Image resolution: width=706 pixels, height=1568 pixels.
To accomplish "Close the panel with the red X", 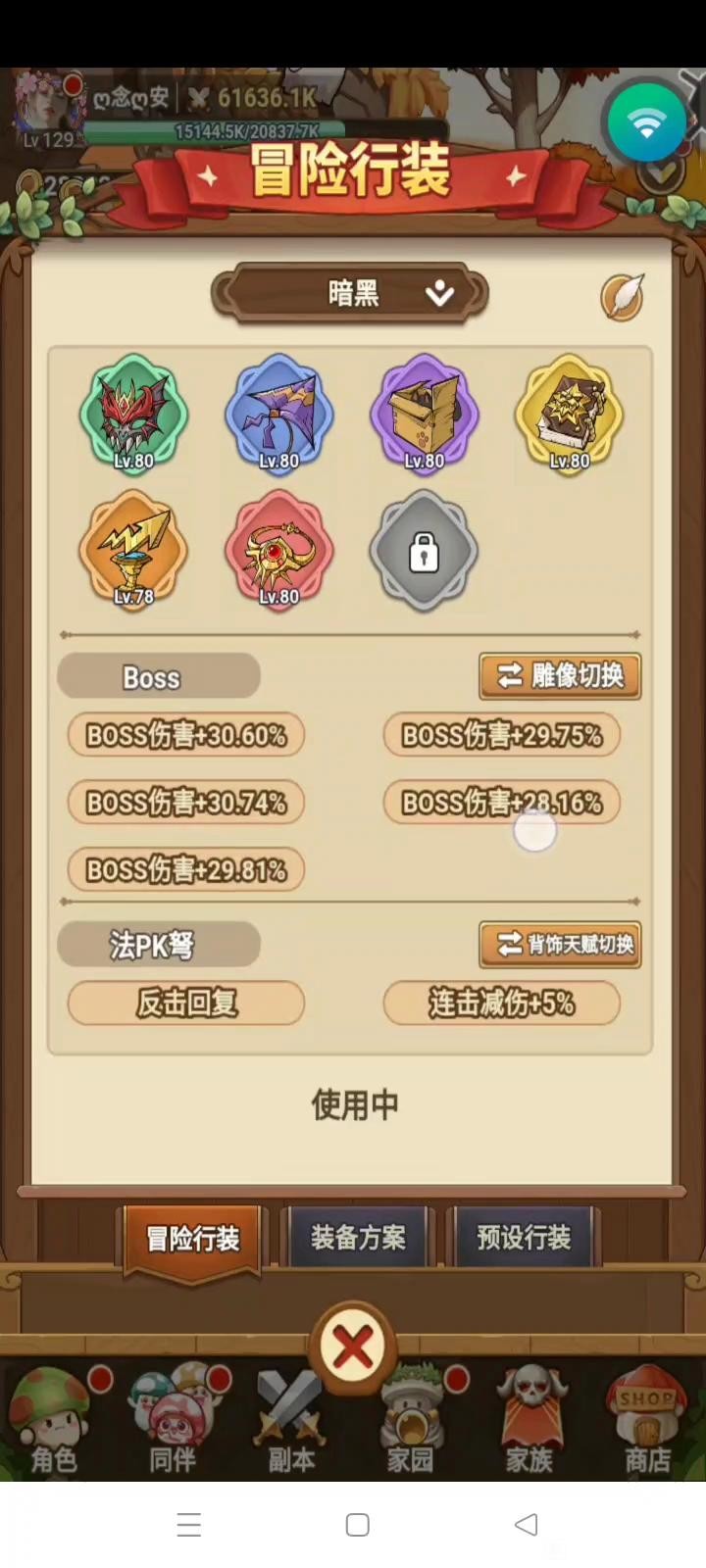I will click(353, 1348).
